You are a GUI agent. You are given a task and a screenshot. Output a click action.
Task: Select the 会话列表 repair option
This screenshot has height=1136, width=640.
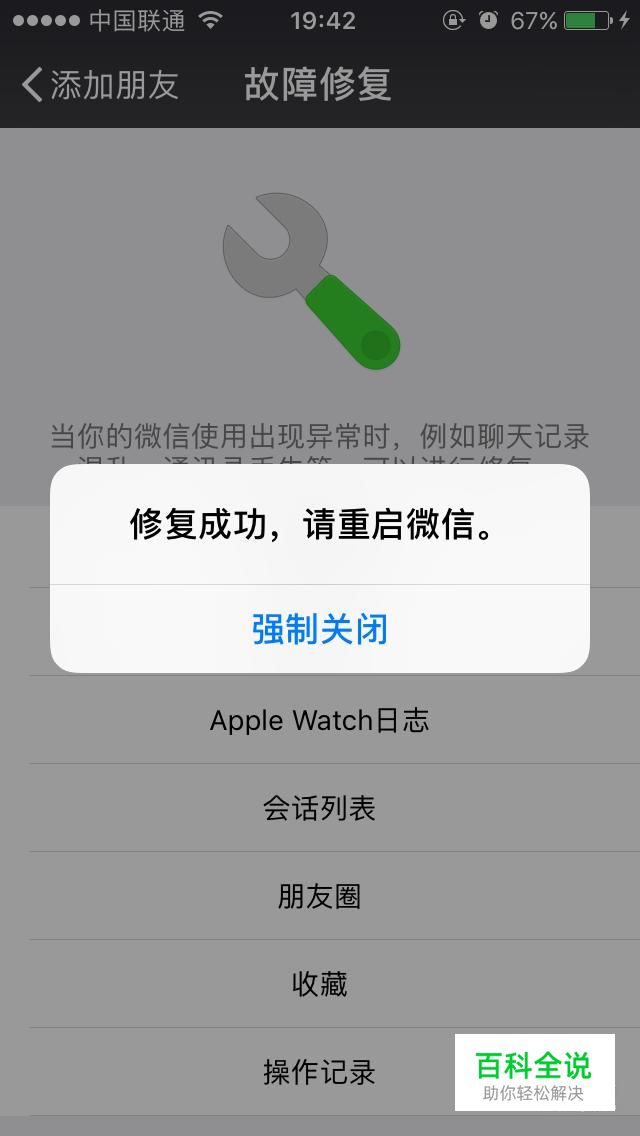(320, 808)
